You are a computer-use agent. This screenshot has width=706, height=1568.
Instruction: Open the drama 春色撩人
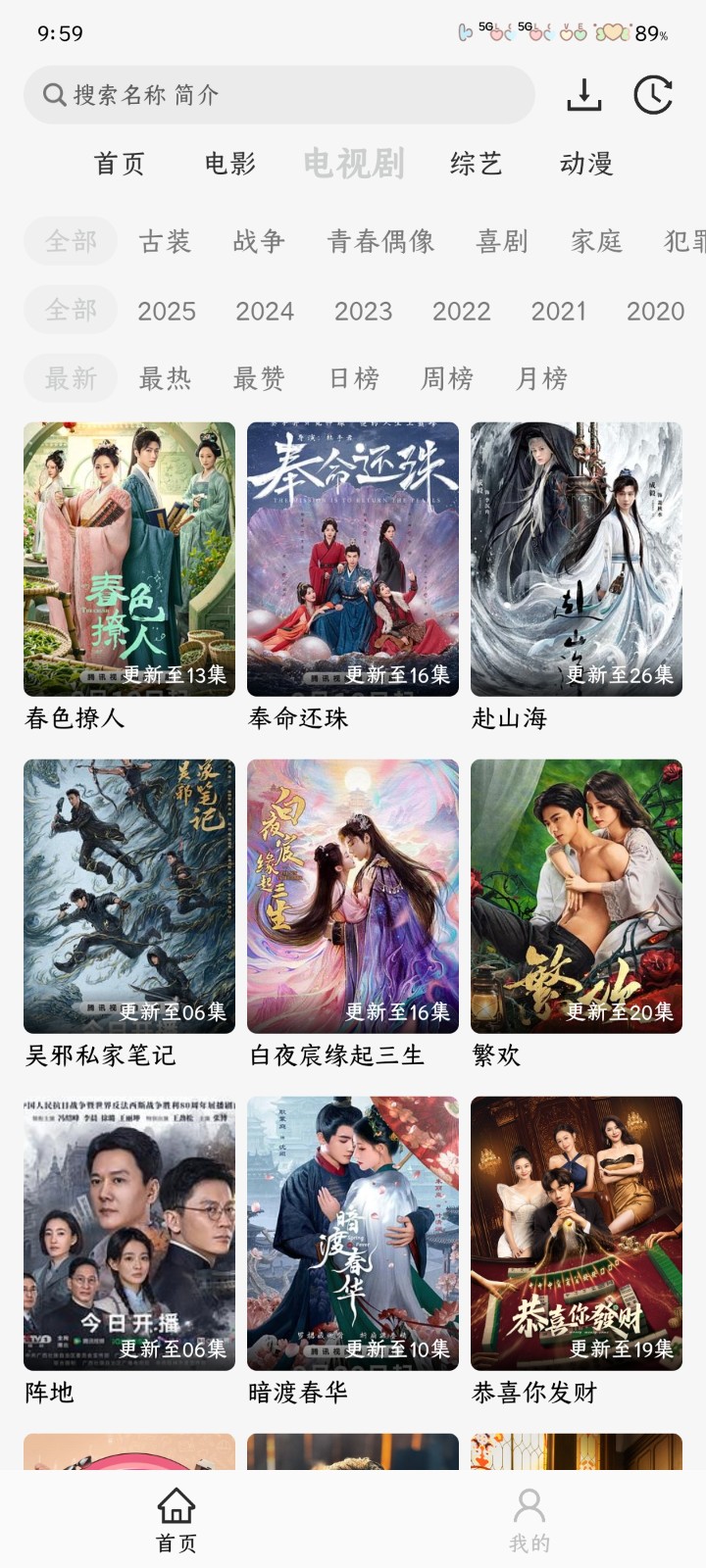click(129, 560)
